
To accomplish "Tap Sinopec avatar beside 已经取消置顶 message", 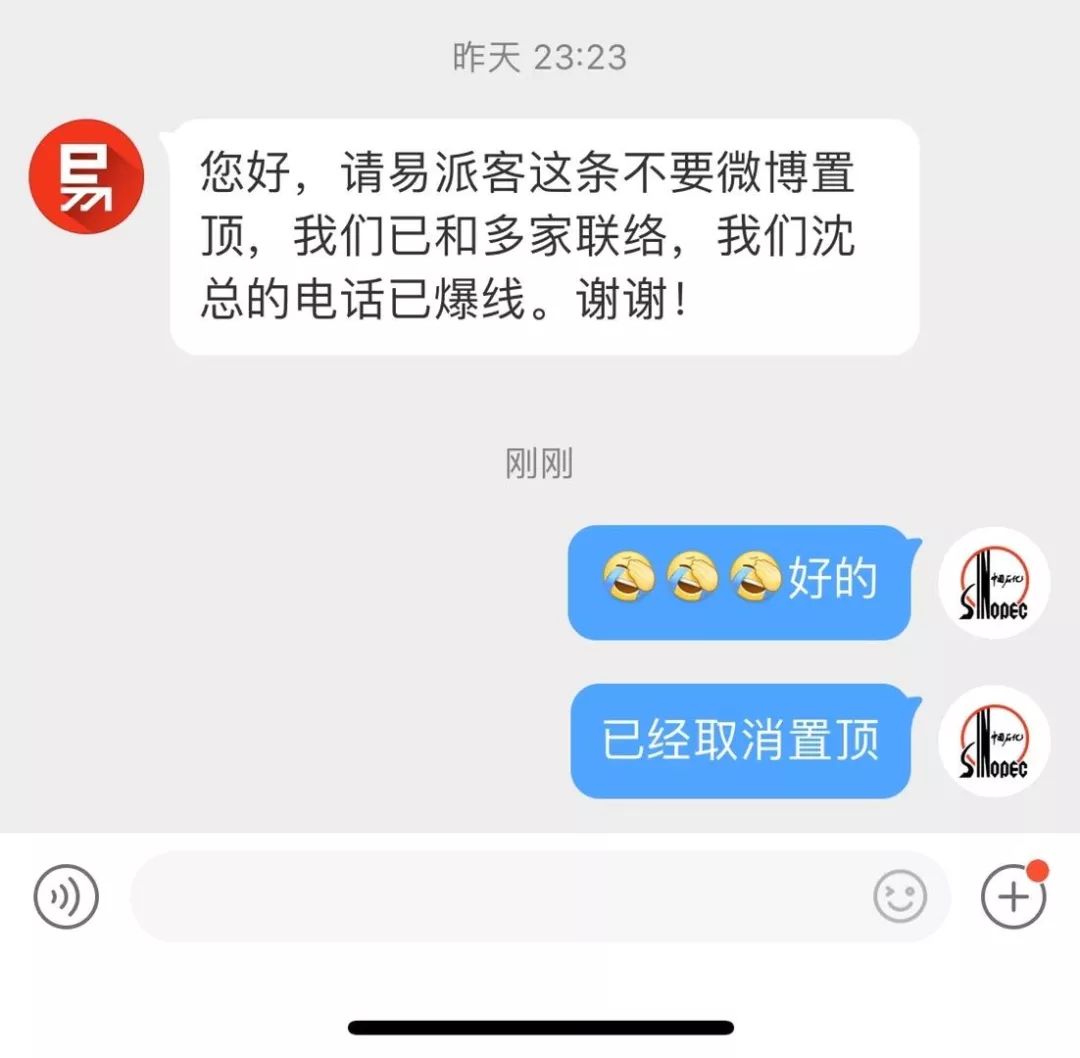I will (995, 741).
